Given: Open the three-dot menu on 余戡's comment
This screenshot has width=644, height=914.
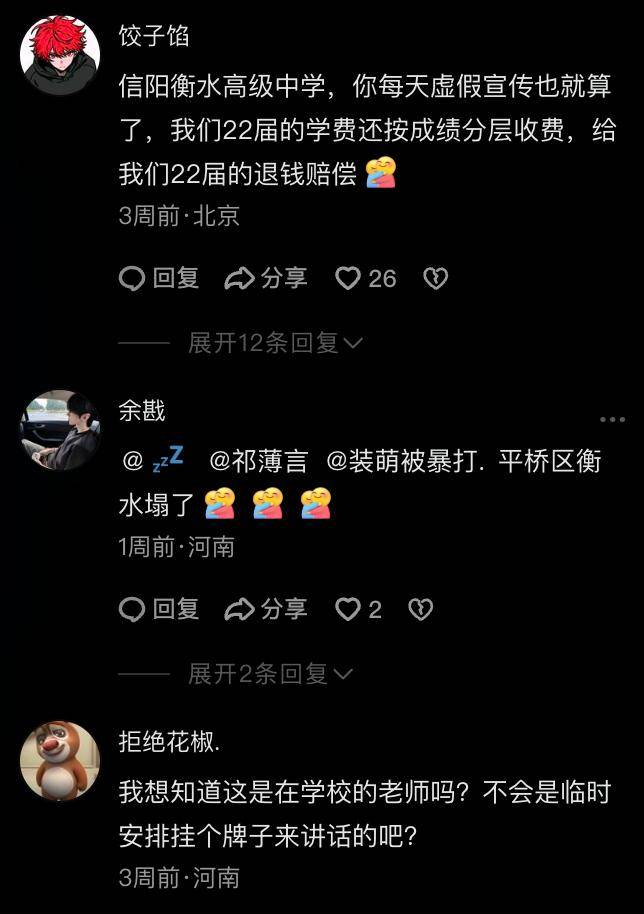Looking at the screenshot, I should coord(612,420).
